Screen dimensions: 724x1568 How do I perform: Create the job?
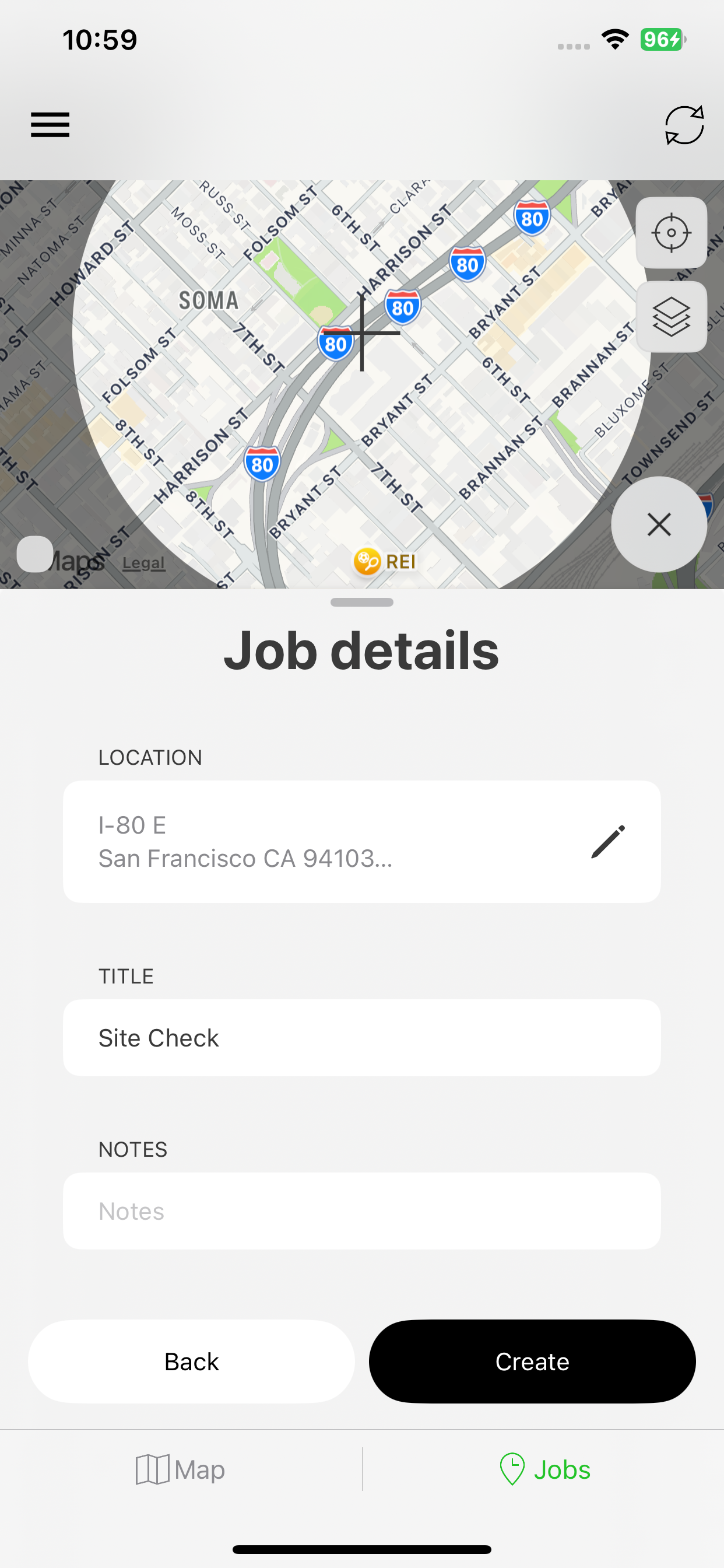coord(532,1361)
